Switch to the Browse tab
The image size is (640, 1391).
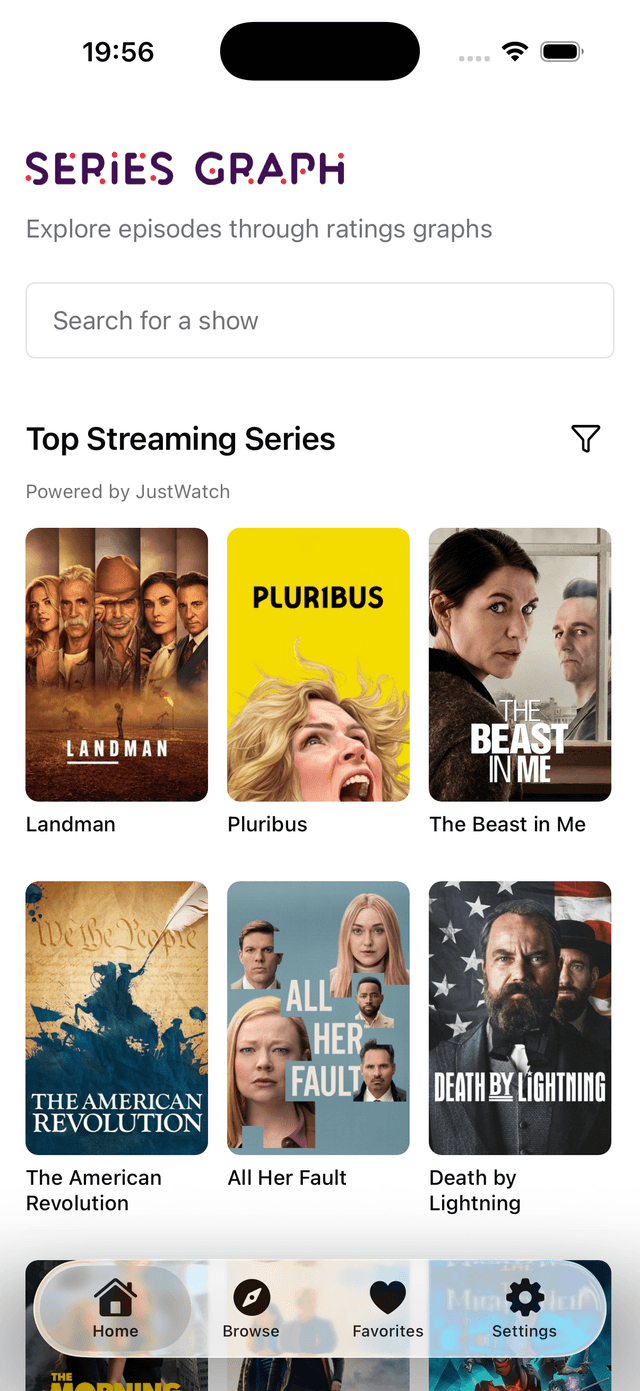[251, 1310]
